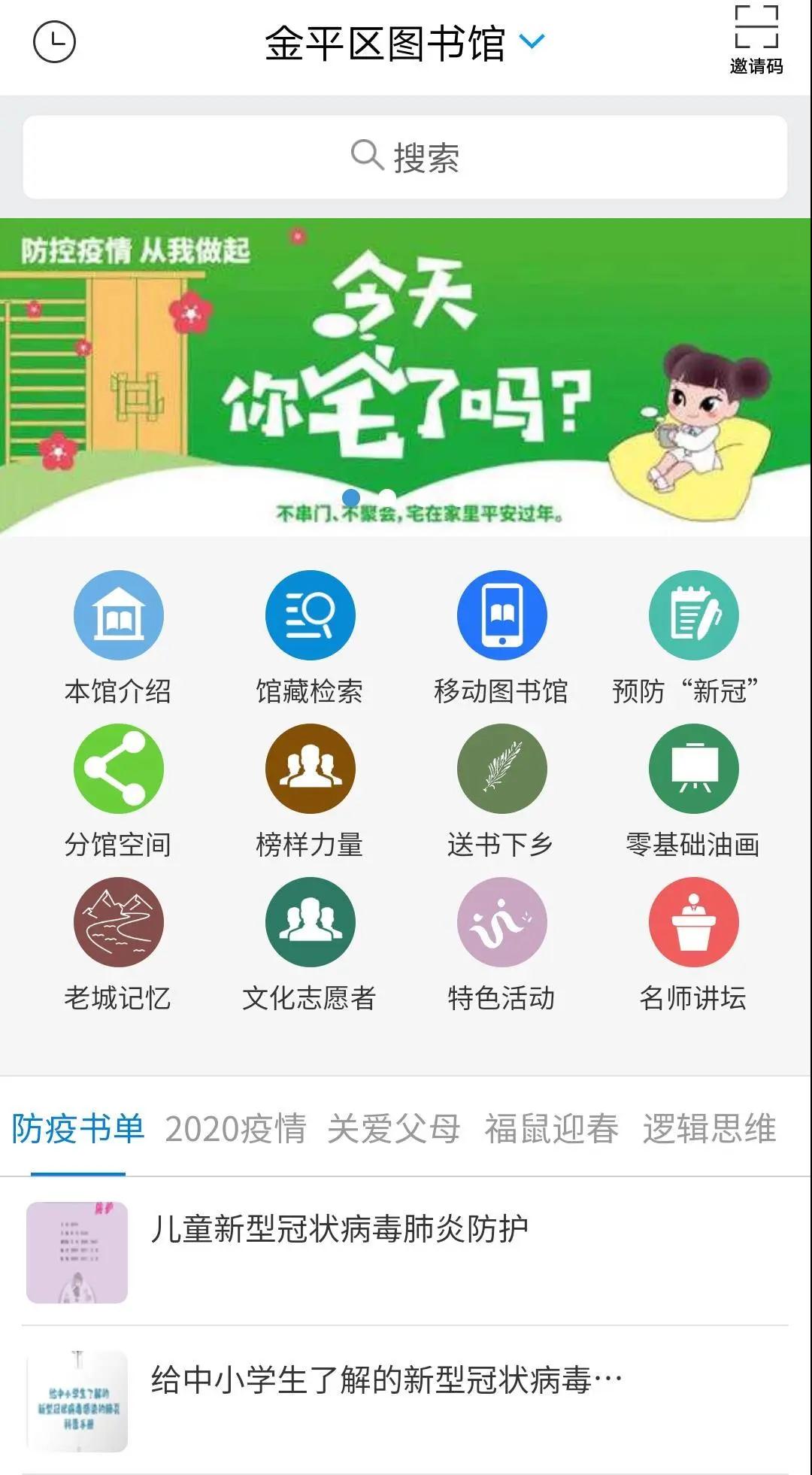Open the 今天你宅了吗 banner

click(x=405, y=376)
